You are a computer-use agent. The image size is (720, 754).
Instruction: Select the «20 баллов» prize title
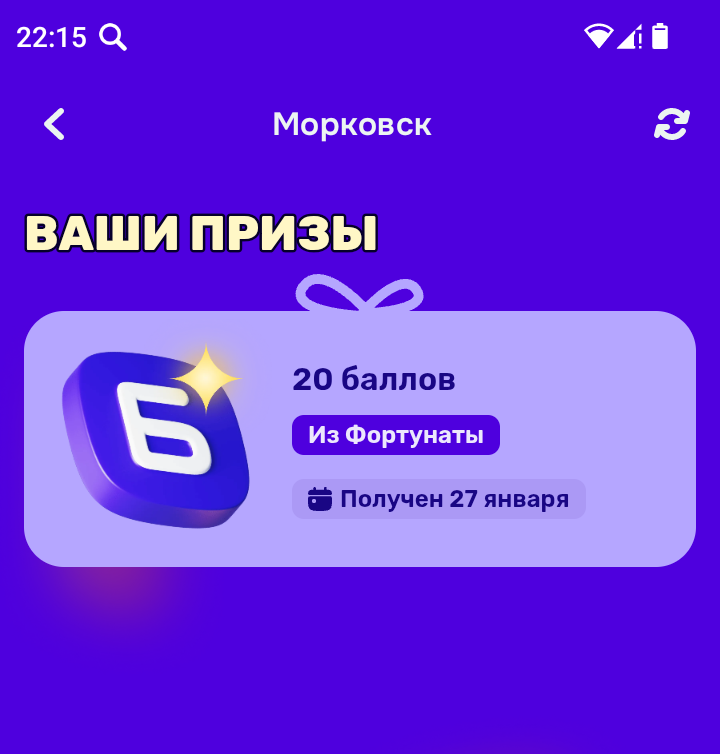374,379
